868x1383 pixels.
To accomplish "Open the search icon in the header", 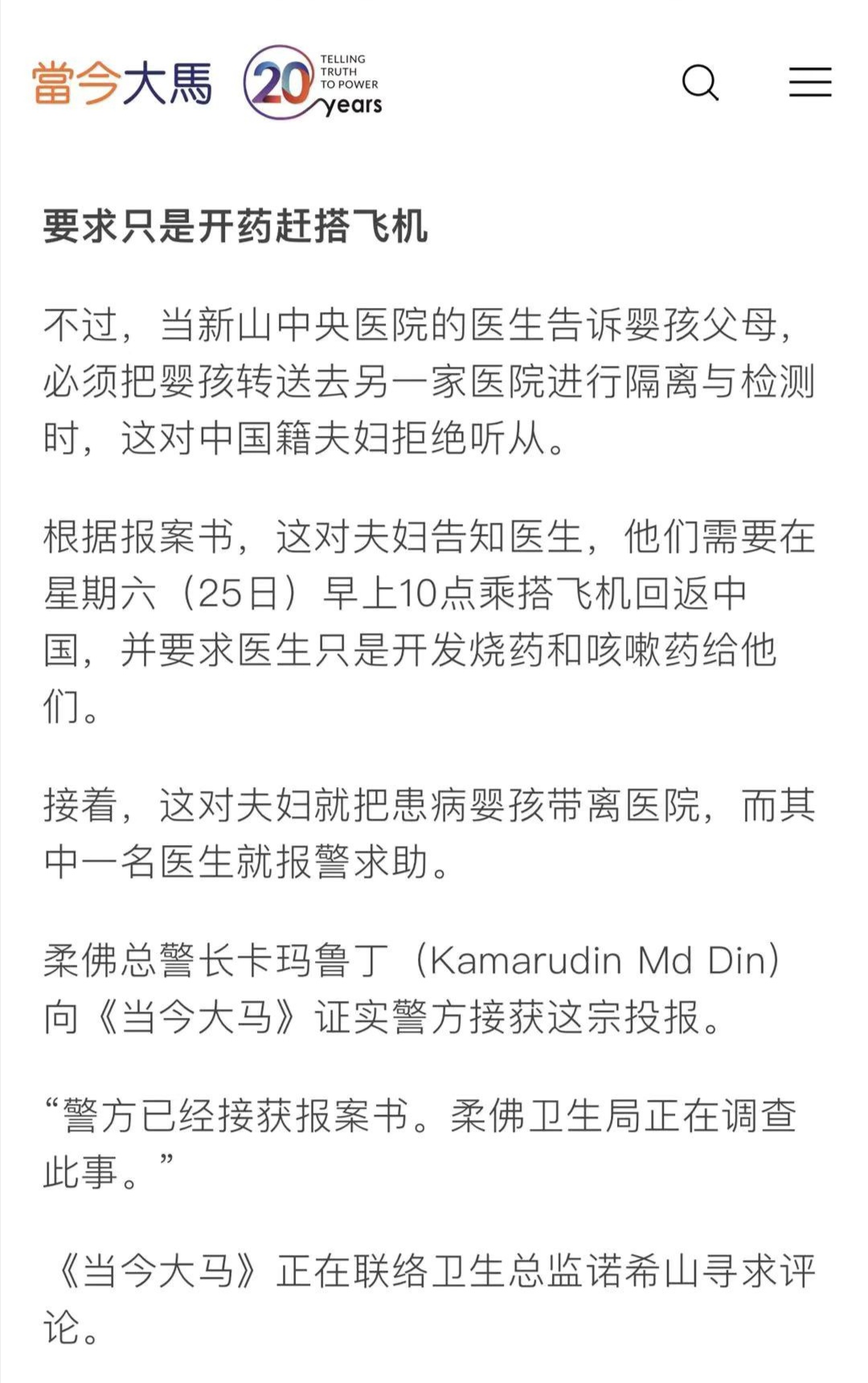I will pos(700,83).
